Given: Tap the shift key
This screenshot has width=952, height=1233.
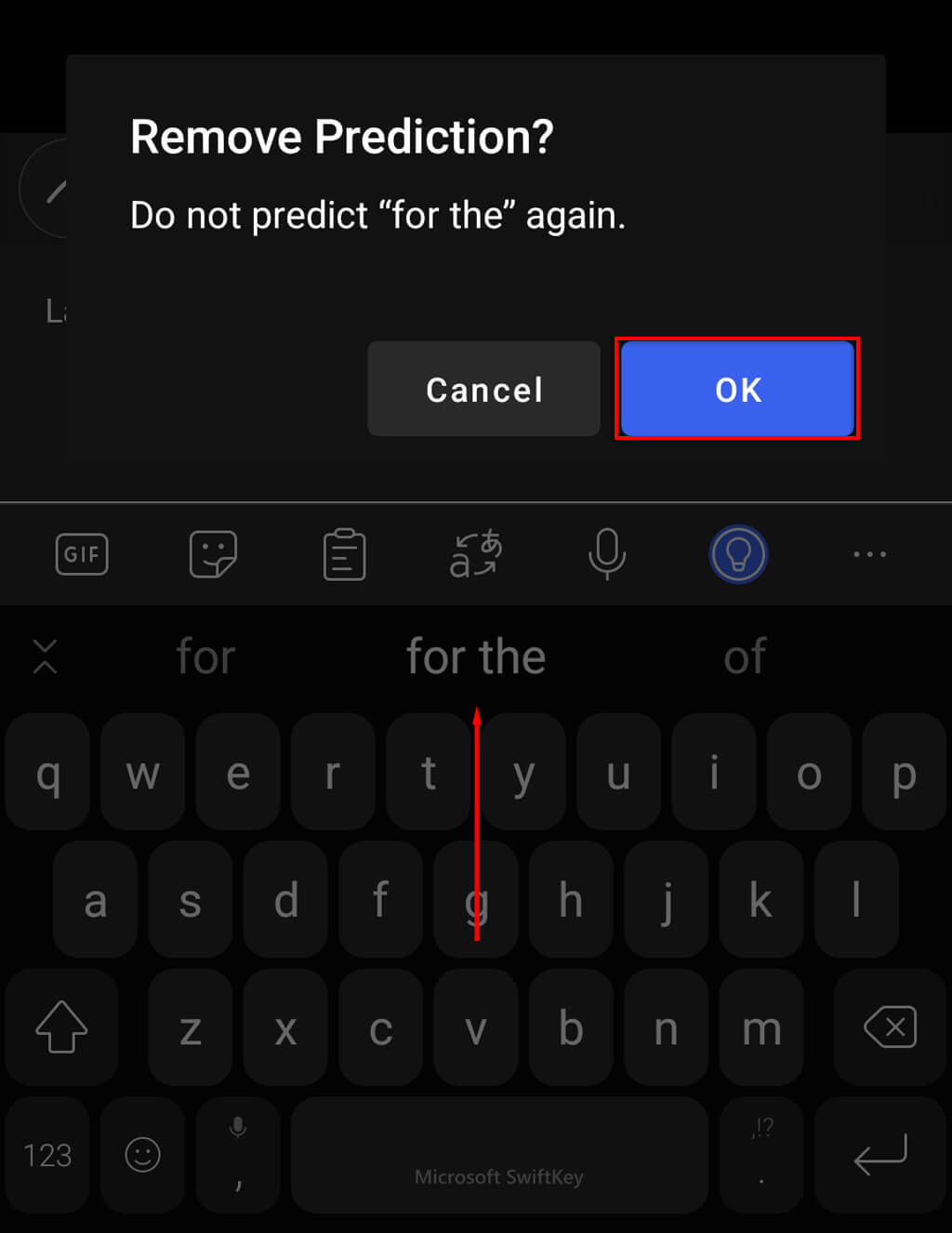Looking at the screenshot, I should tap(61, 1027).
